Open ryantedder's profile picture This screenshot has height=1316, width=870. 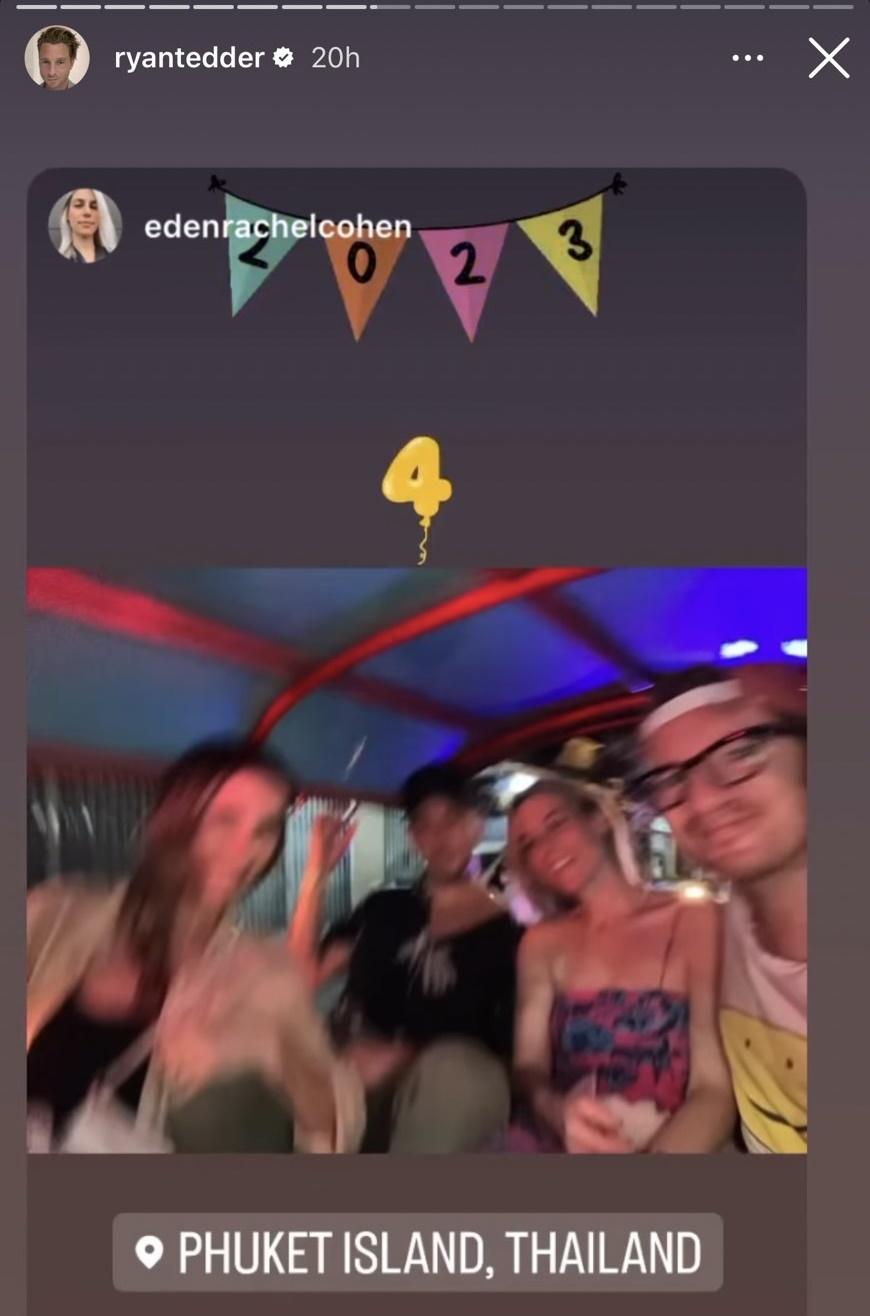tap(57, 58)
